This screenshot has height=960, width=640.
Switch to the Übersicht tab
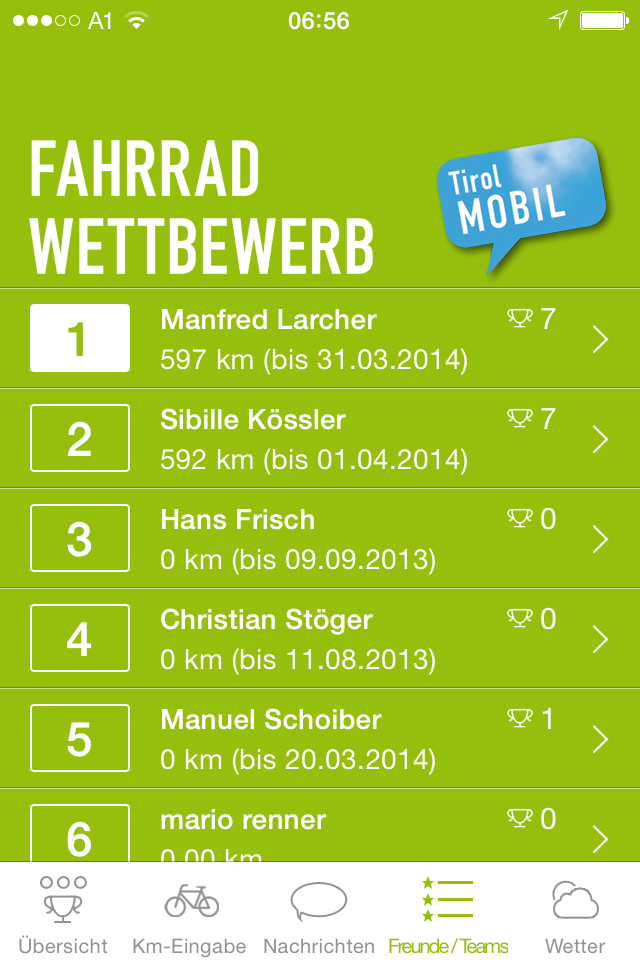click(x=63, y=912)
